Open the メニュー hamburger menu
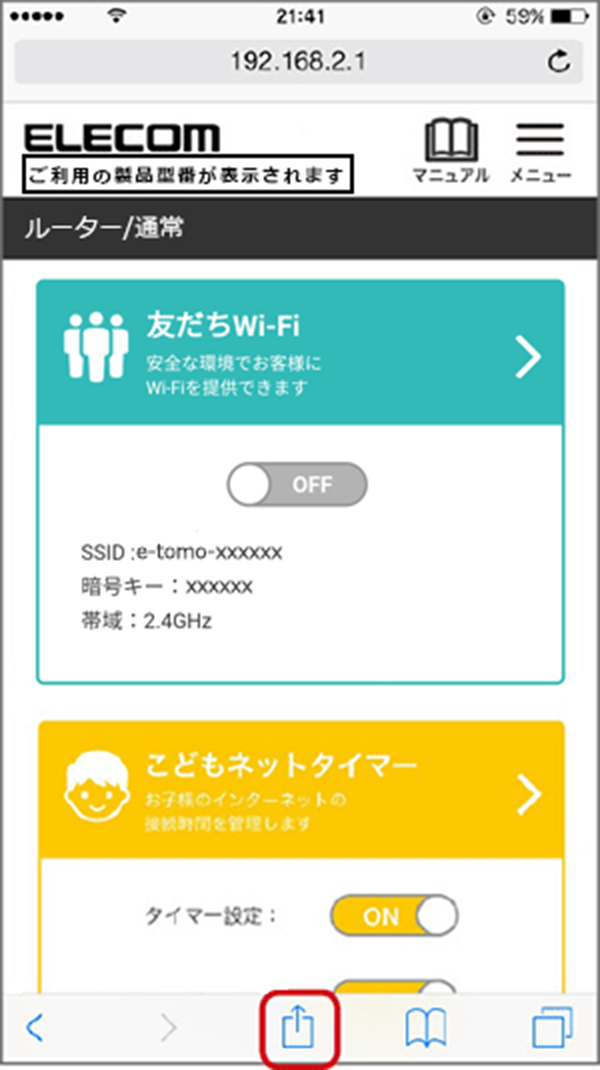The height and width of the screenshot is (1070, 600). click(540, 152)
